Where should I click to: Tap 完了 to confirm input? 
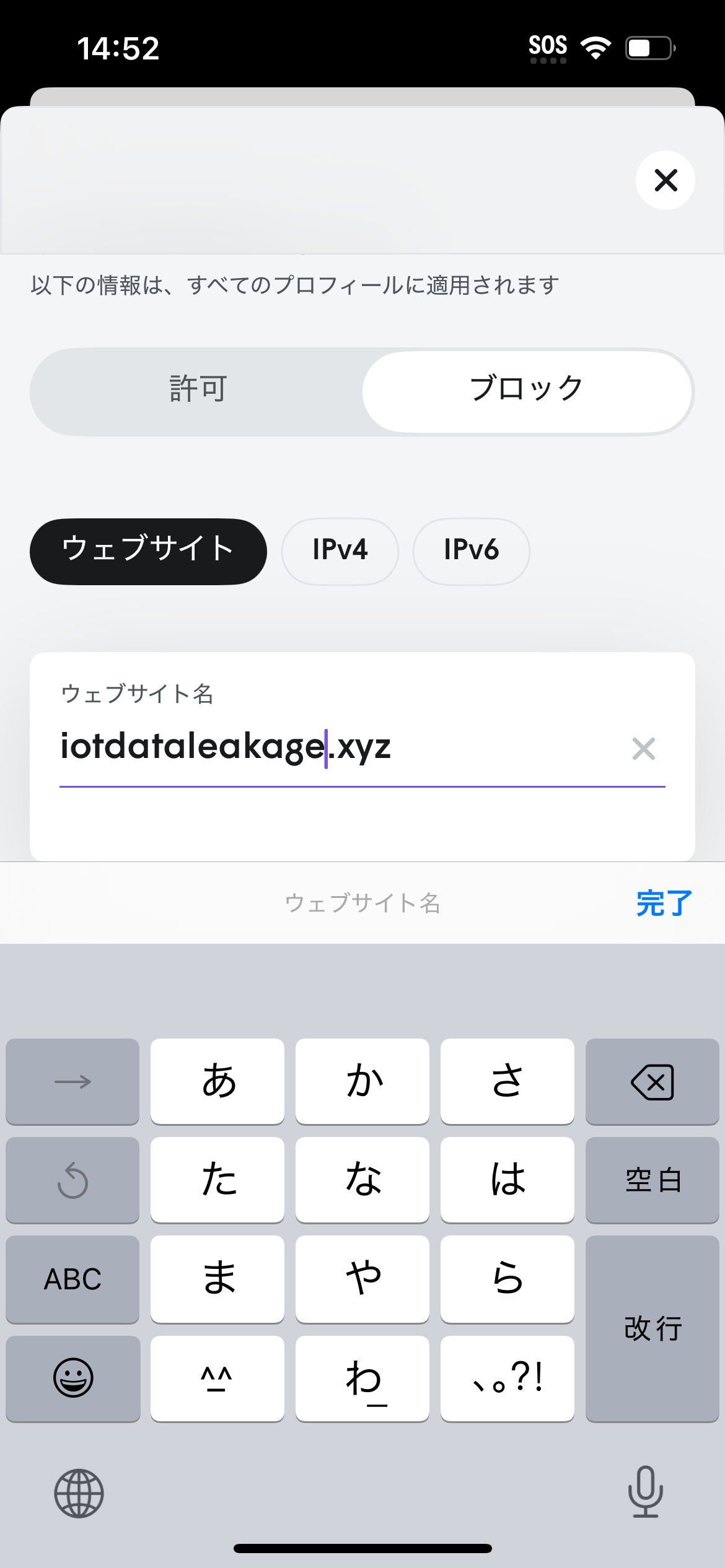662,903
